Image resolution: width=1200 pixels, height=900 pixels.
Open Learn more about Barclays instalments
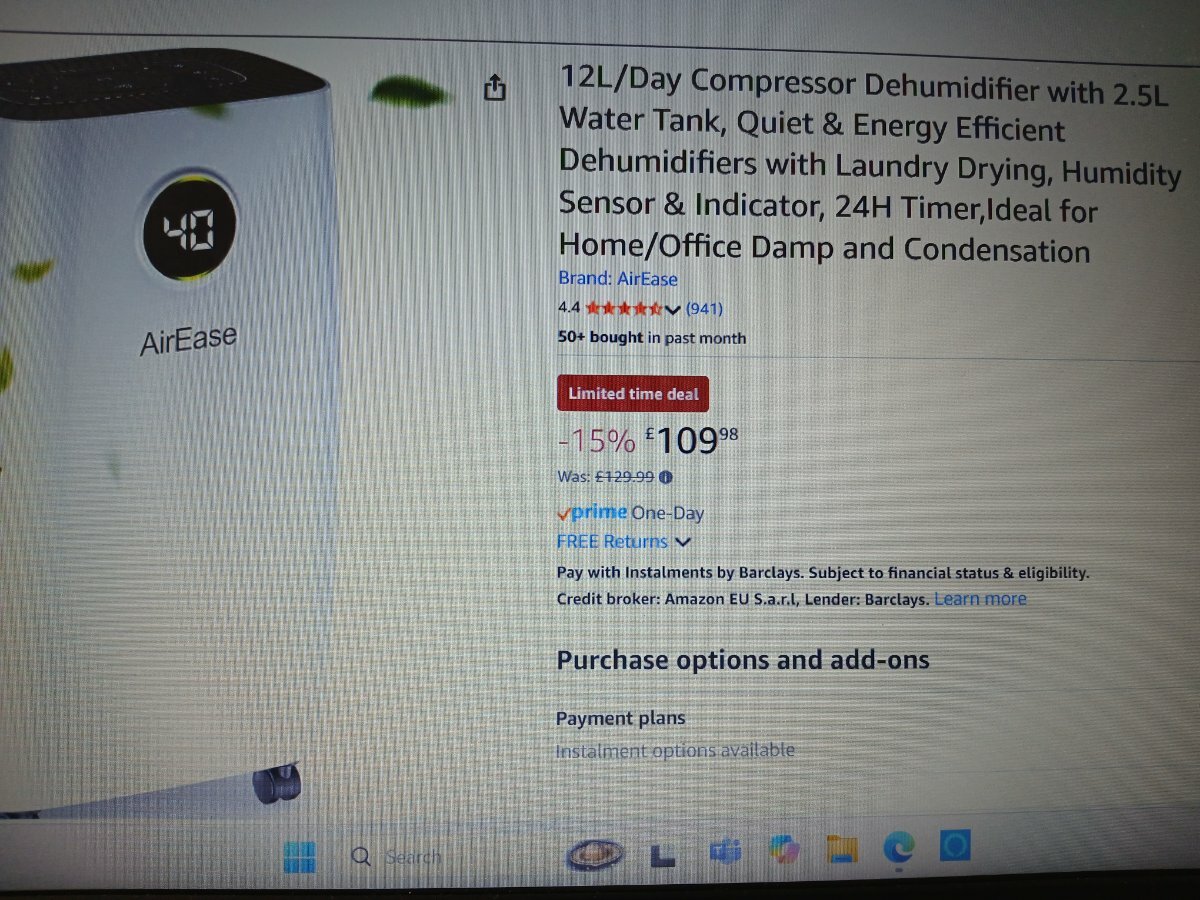979,599
